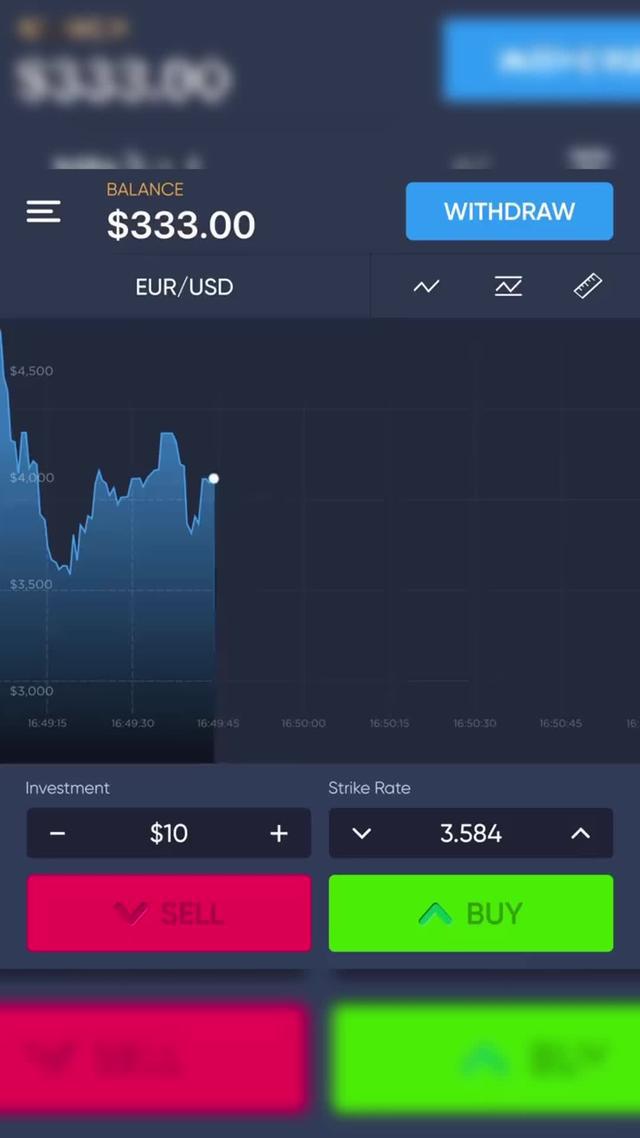Place a Buy order

[471, 913]
